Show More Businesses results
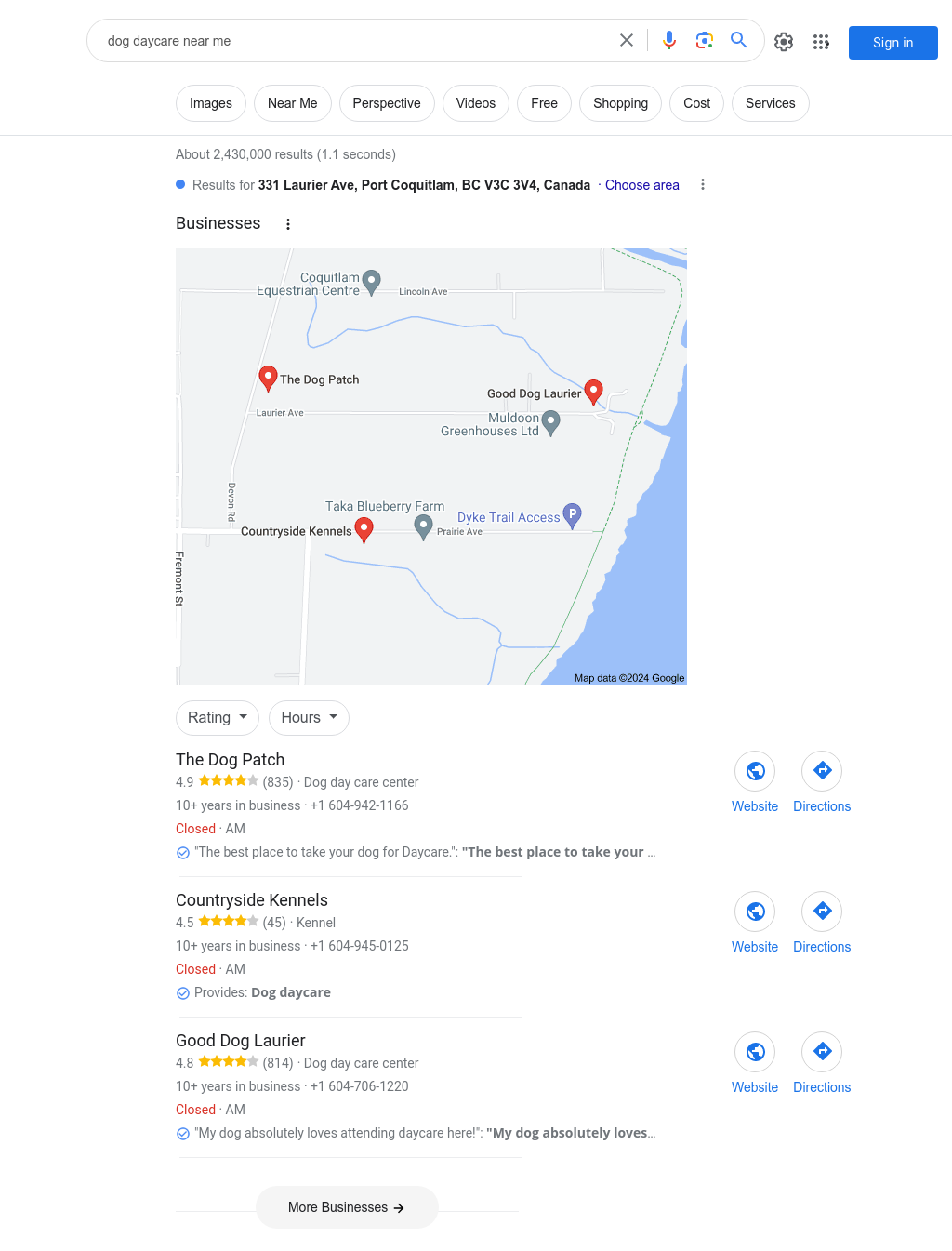 [x=347, y=1207]
